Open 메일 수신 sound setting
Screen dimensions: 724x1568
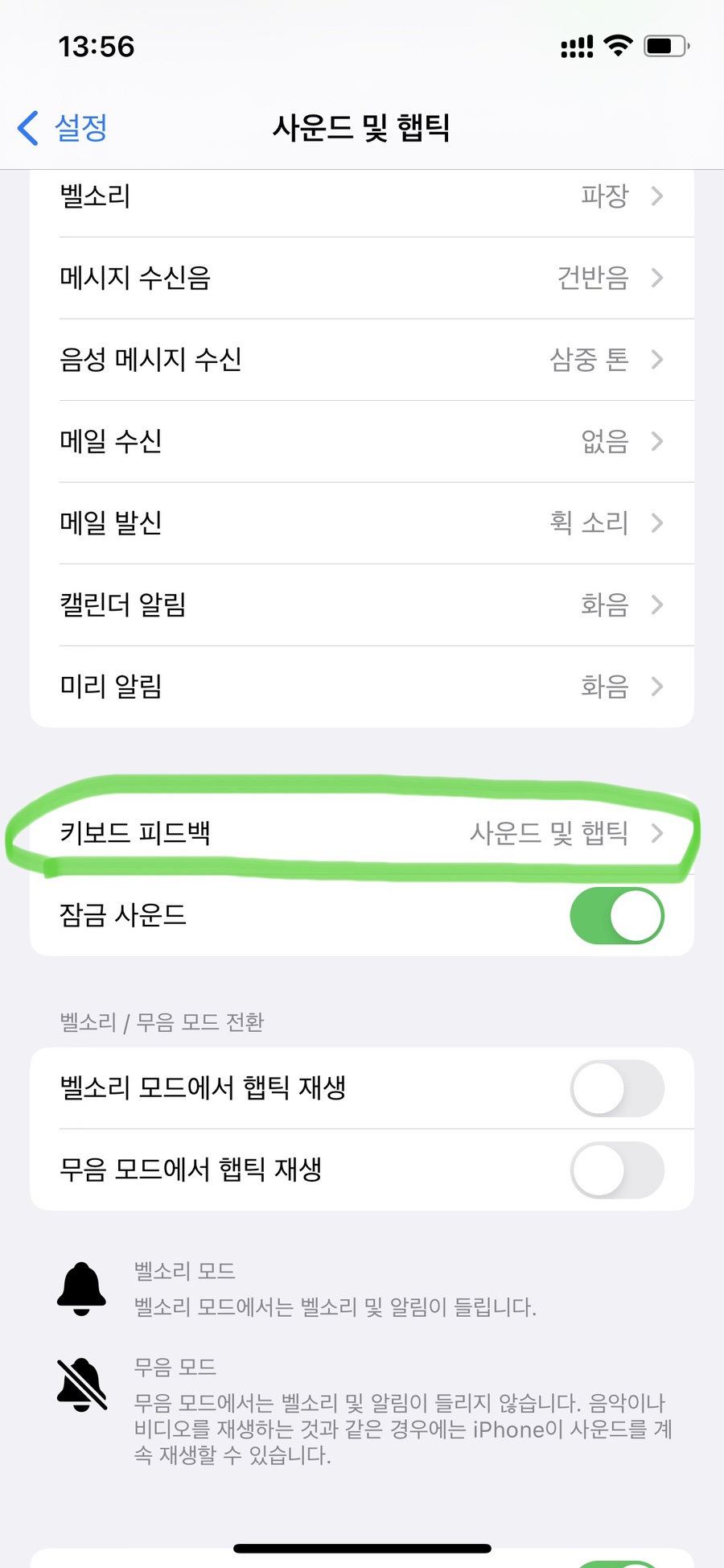(x=362, y=441)
